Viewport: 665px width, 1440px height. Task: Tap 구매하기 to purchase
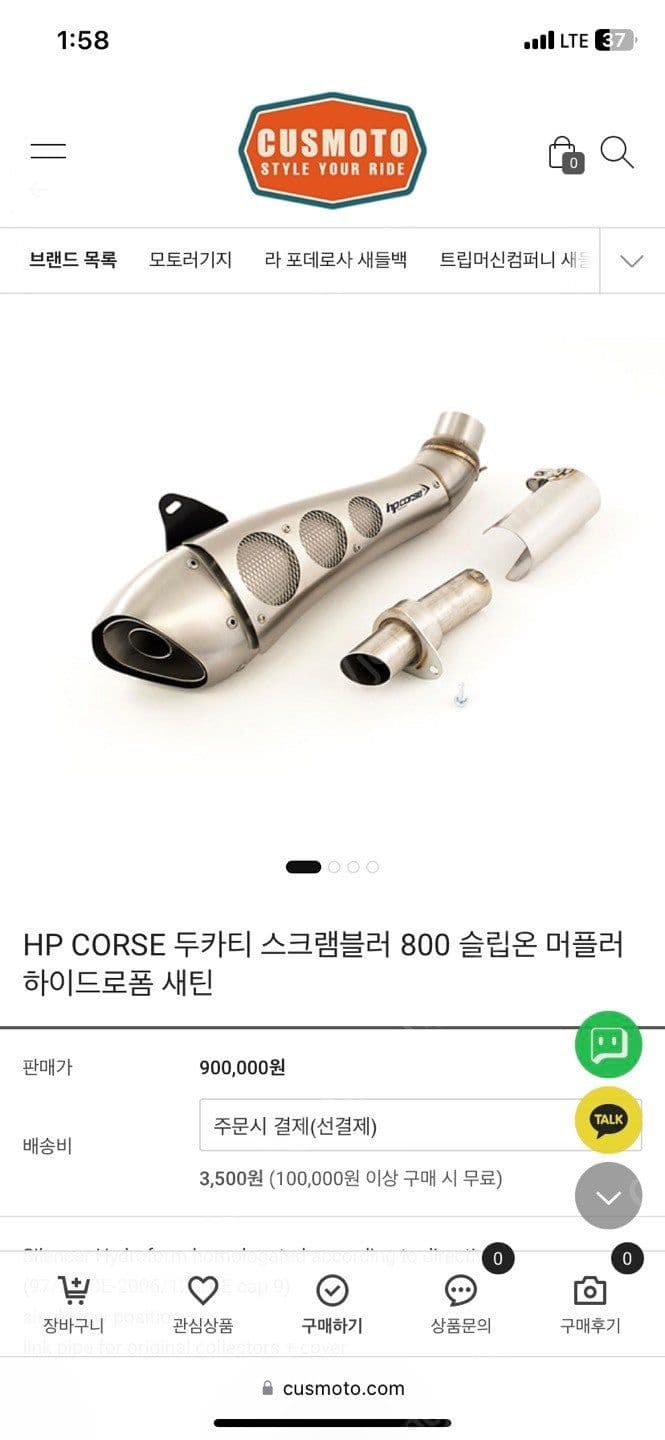[x=332, y=1305]
